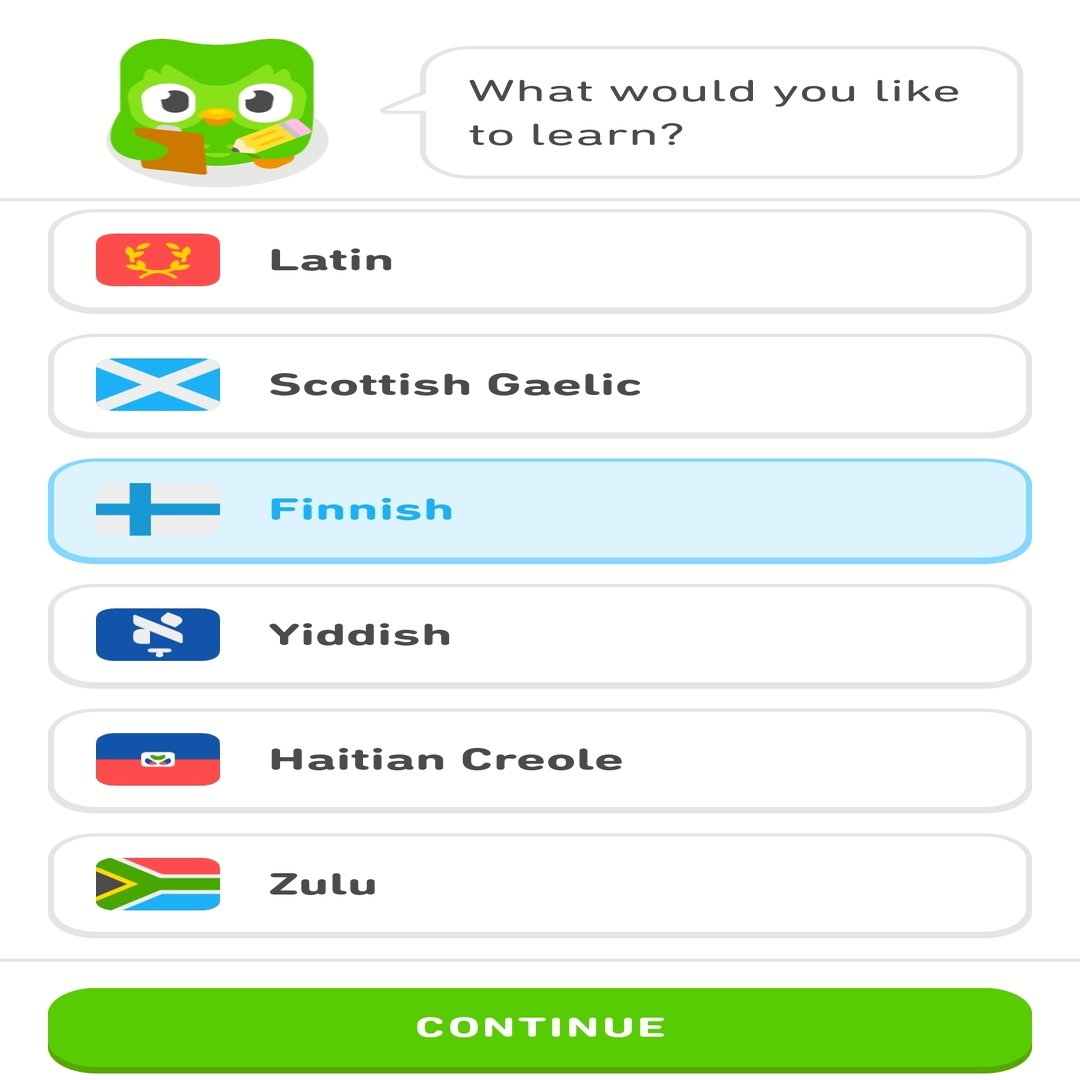Tap the highlighted Finnish option
Screen dimensions: 1080x1080
[539, 510]
